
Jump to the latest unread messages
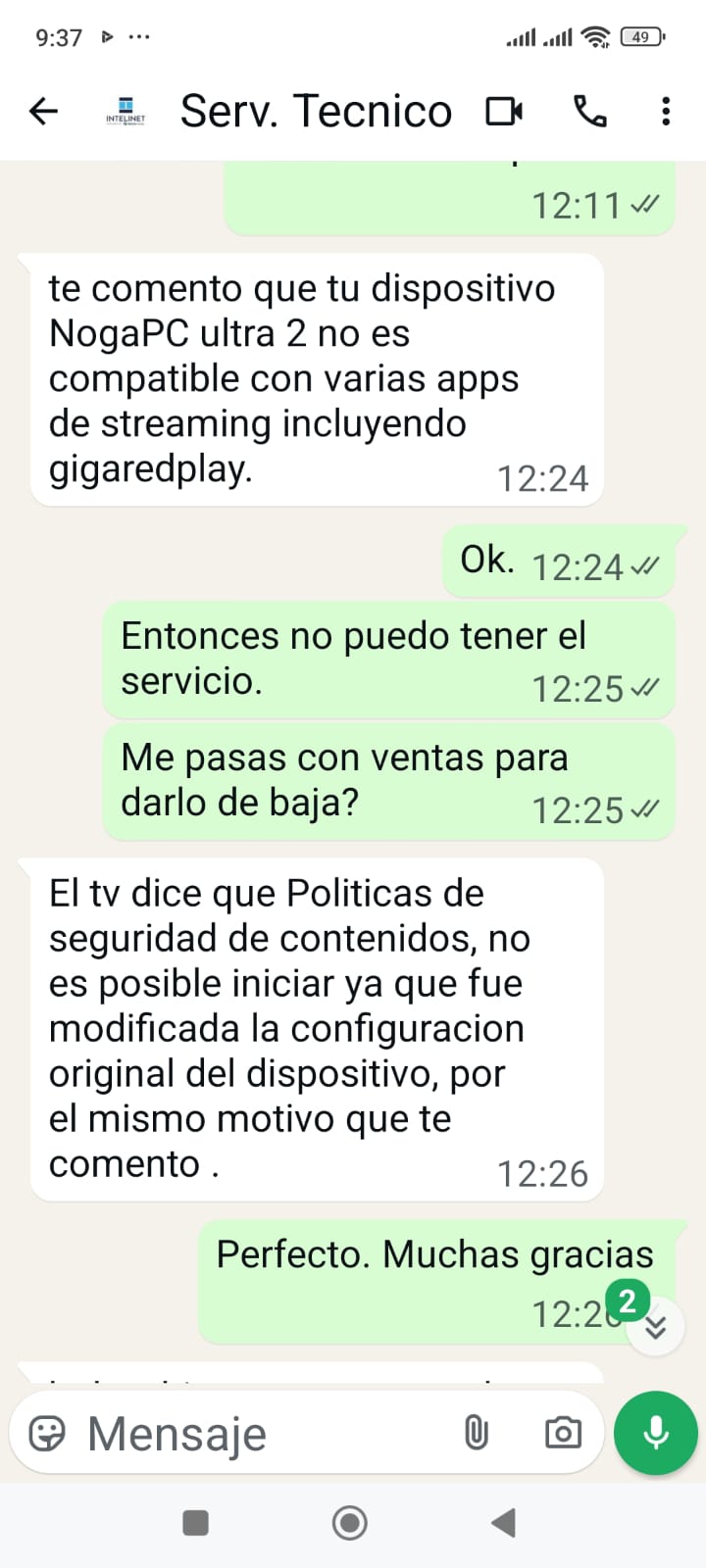pyautogui.click(x=655, y=1326)
